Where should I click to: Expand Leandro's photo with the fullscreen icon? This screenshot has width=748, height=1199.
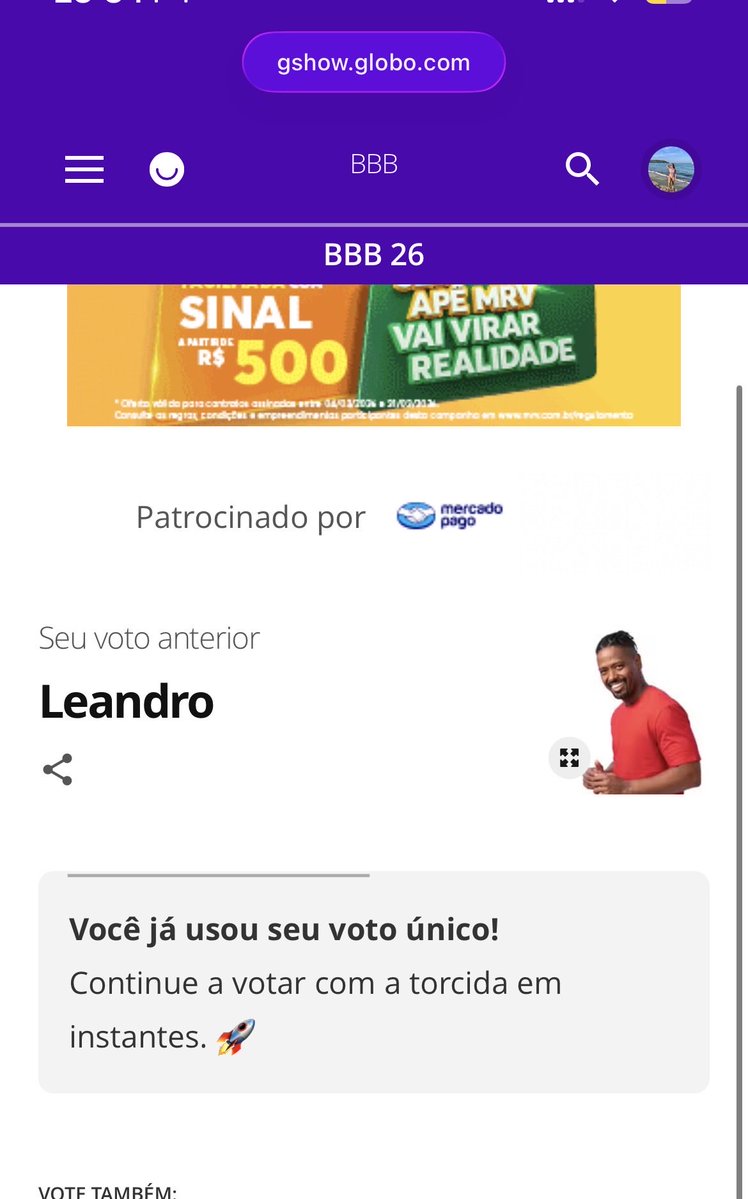(x=569, y=757)
